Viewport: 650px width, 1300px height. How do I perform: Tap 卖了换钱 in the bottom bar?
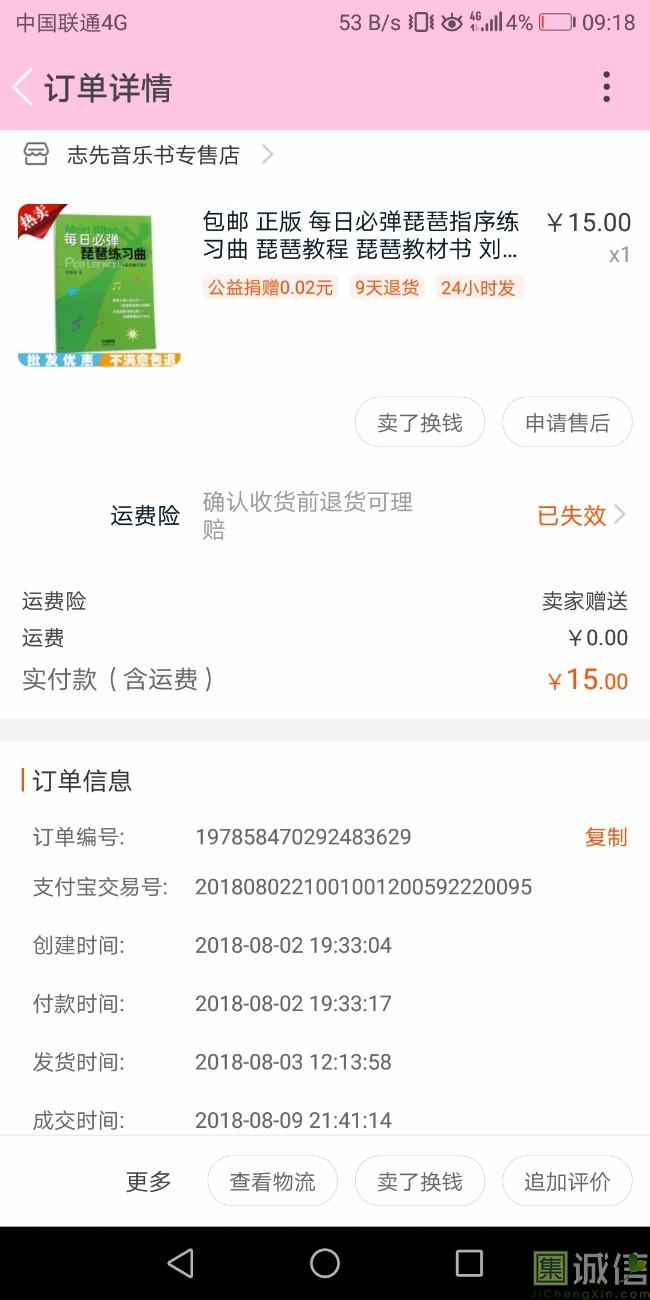(420, 1181)
